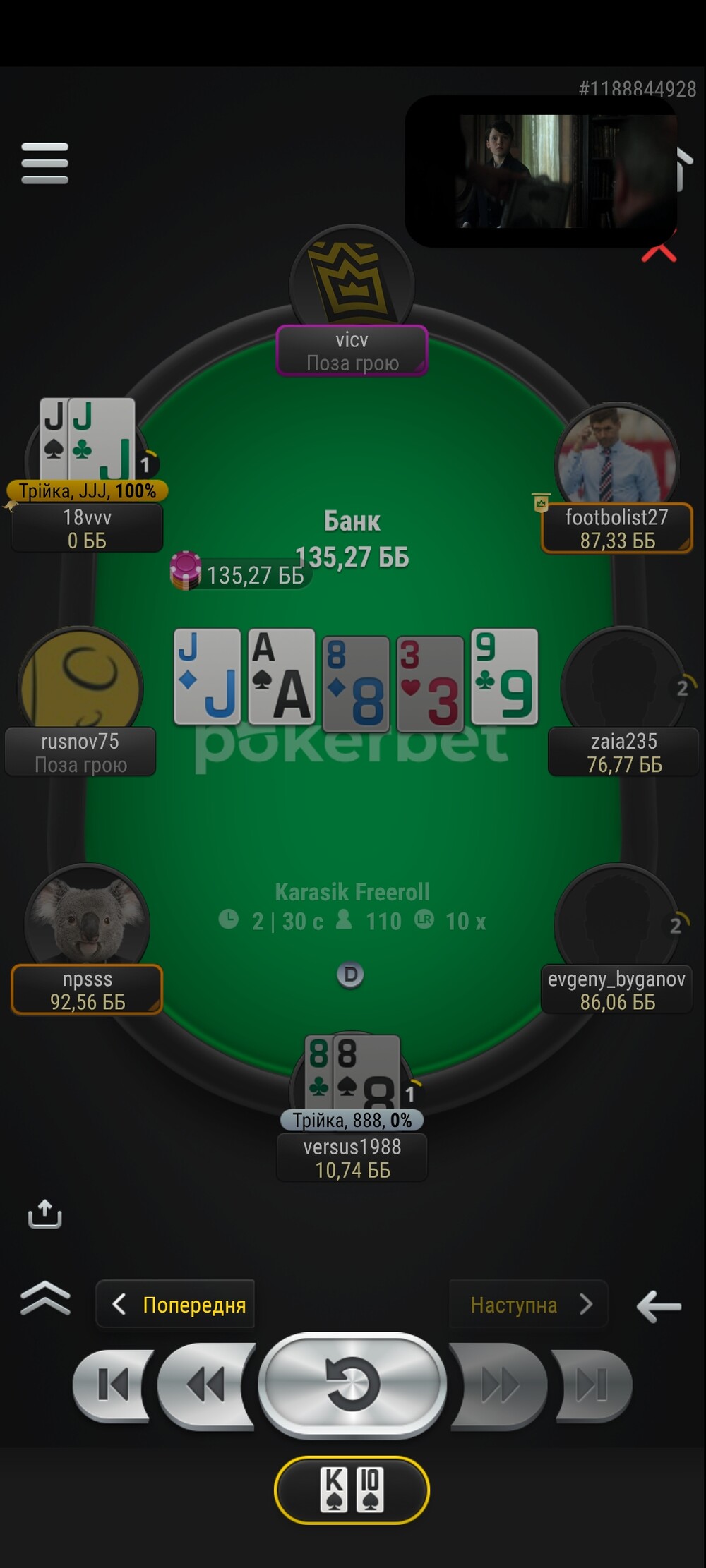This screenshot has height=1568, width=706.
Task: Fast forward one step in replay
Action: coord(498,1385)
